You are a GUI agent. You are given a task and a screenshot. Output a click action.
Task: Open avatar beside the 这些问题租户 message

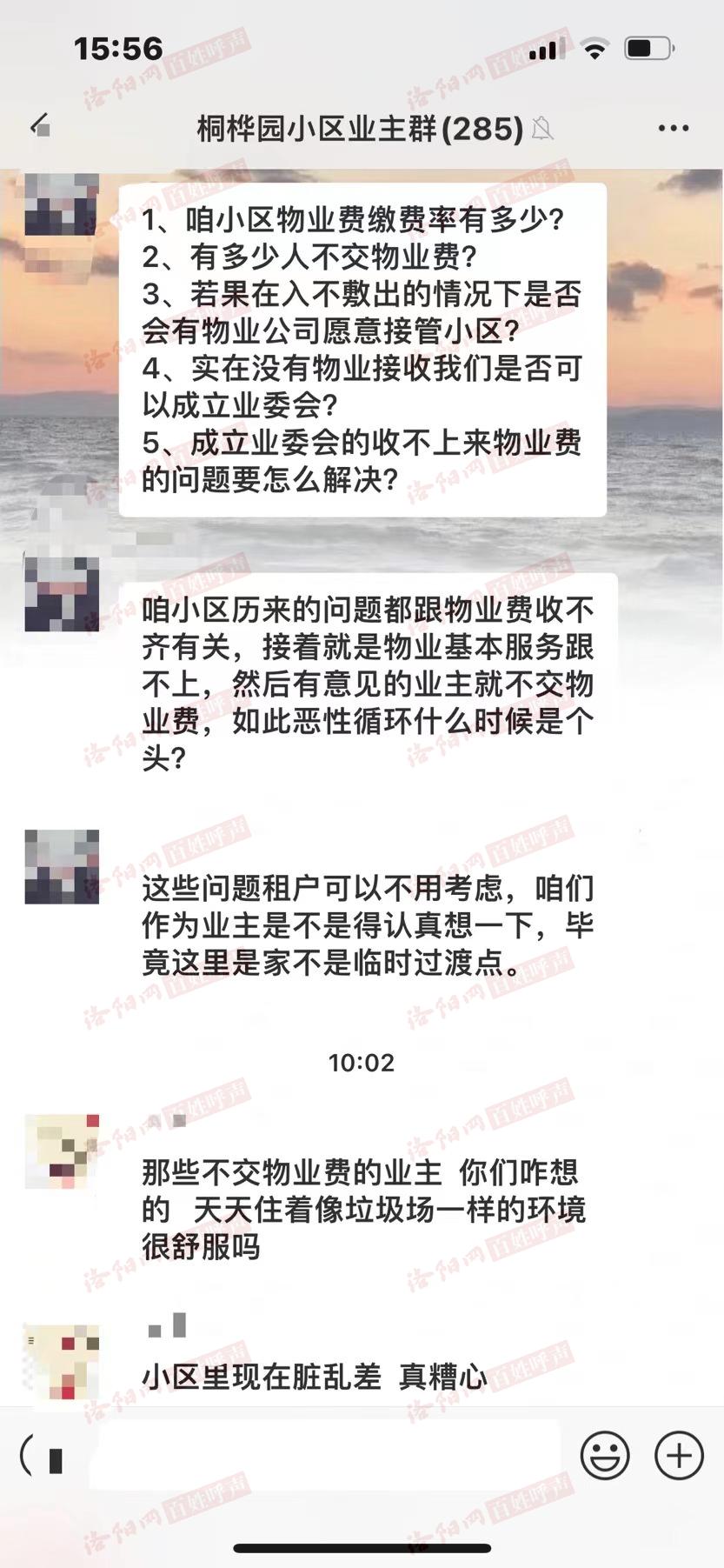pyautogui.click(x=61, y=866)
